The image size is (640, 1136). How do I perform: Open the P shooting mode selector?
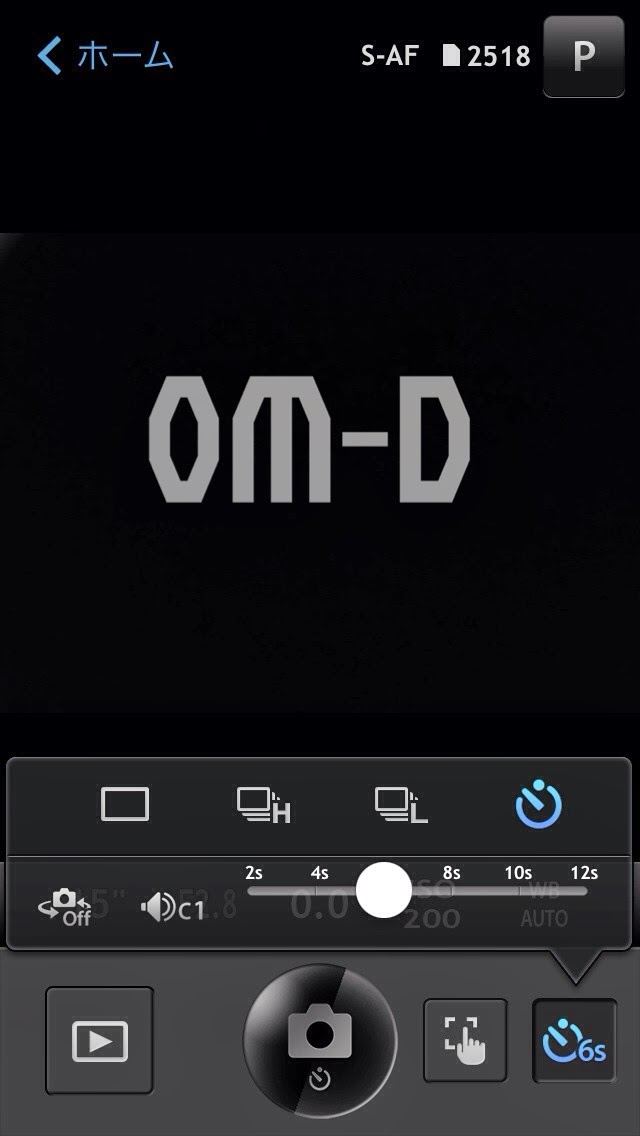tap(582, 56)
